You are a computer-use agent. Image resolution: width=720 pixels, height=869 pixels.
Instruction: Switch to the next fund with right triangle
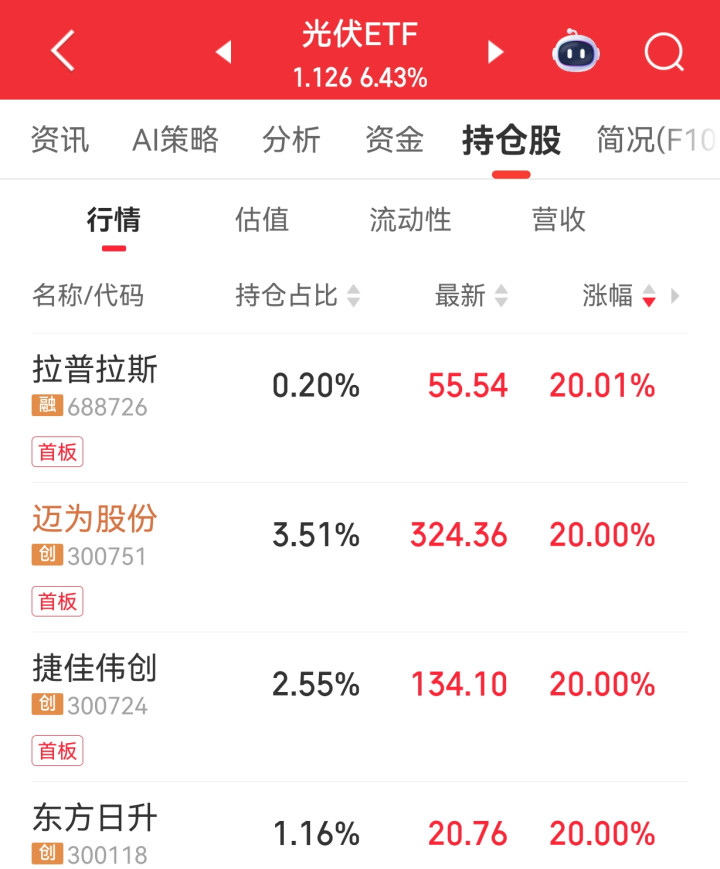496,52
